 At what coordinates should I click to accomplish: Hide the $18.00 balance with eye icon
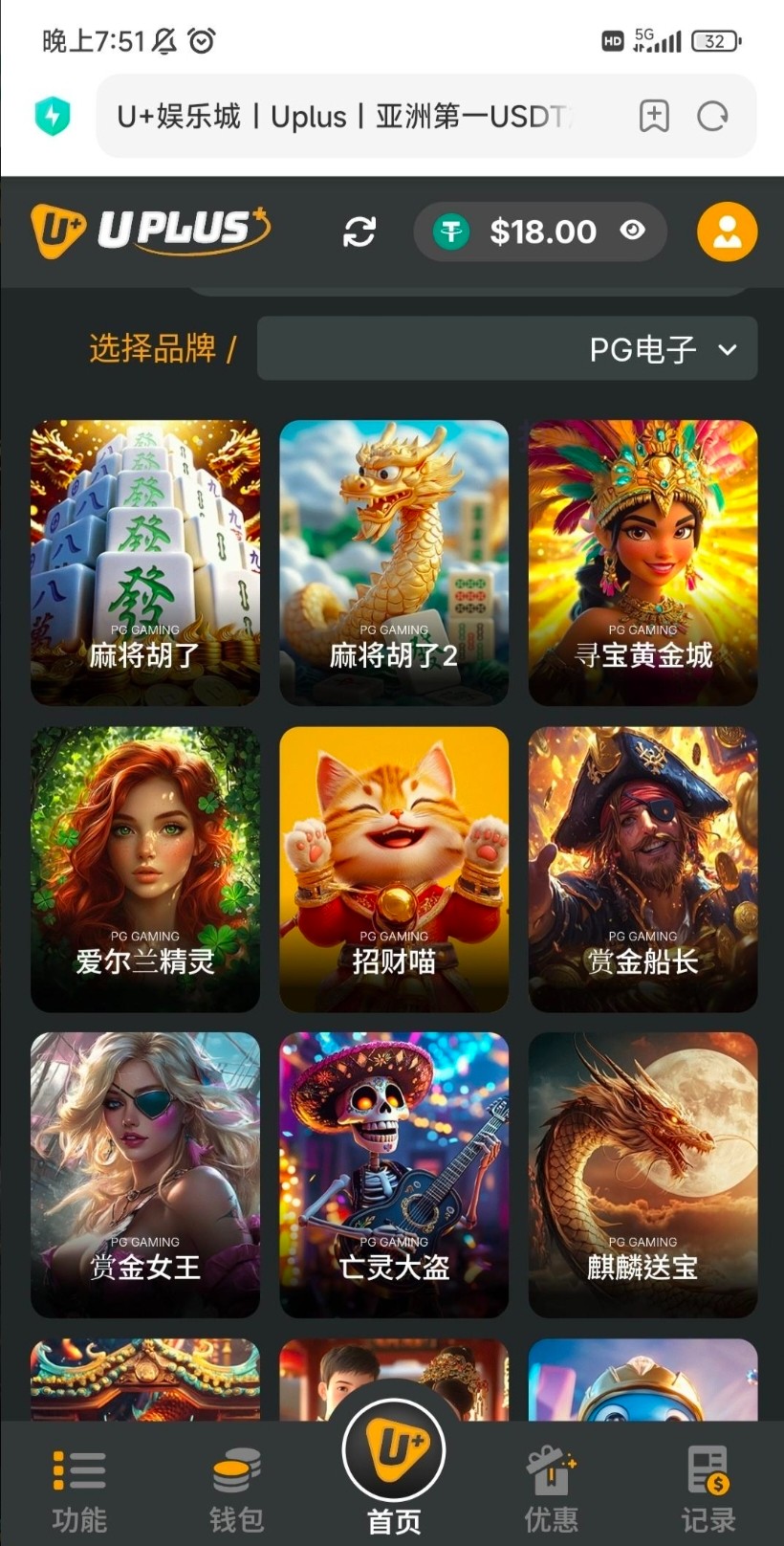[632, 231]
